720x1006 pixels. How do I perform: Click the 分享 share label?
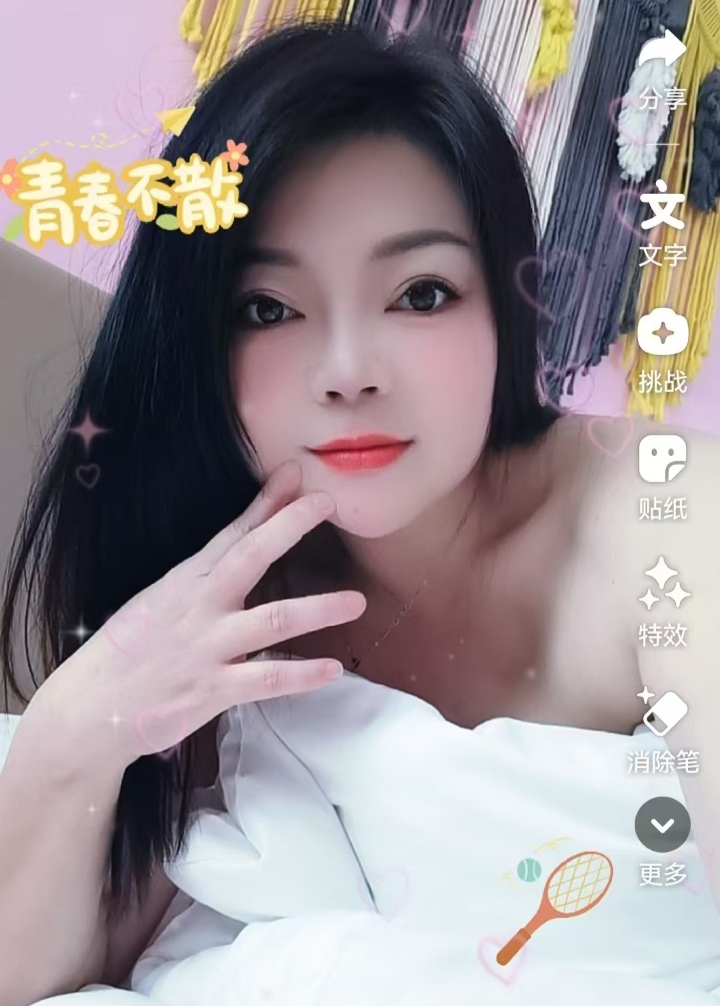[x=661, y=100]
